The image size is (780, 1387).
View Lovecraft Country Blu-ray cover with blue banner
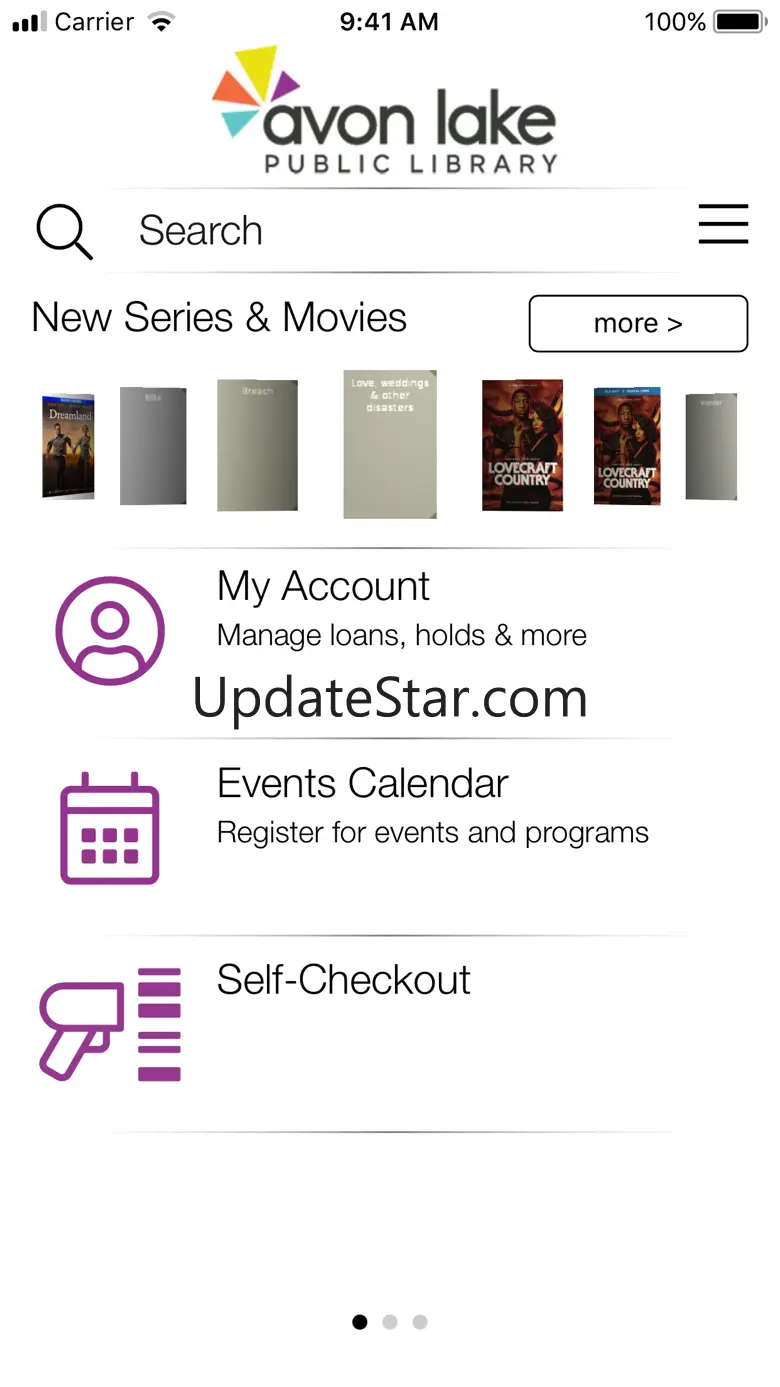(627, 445)
